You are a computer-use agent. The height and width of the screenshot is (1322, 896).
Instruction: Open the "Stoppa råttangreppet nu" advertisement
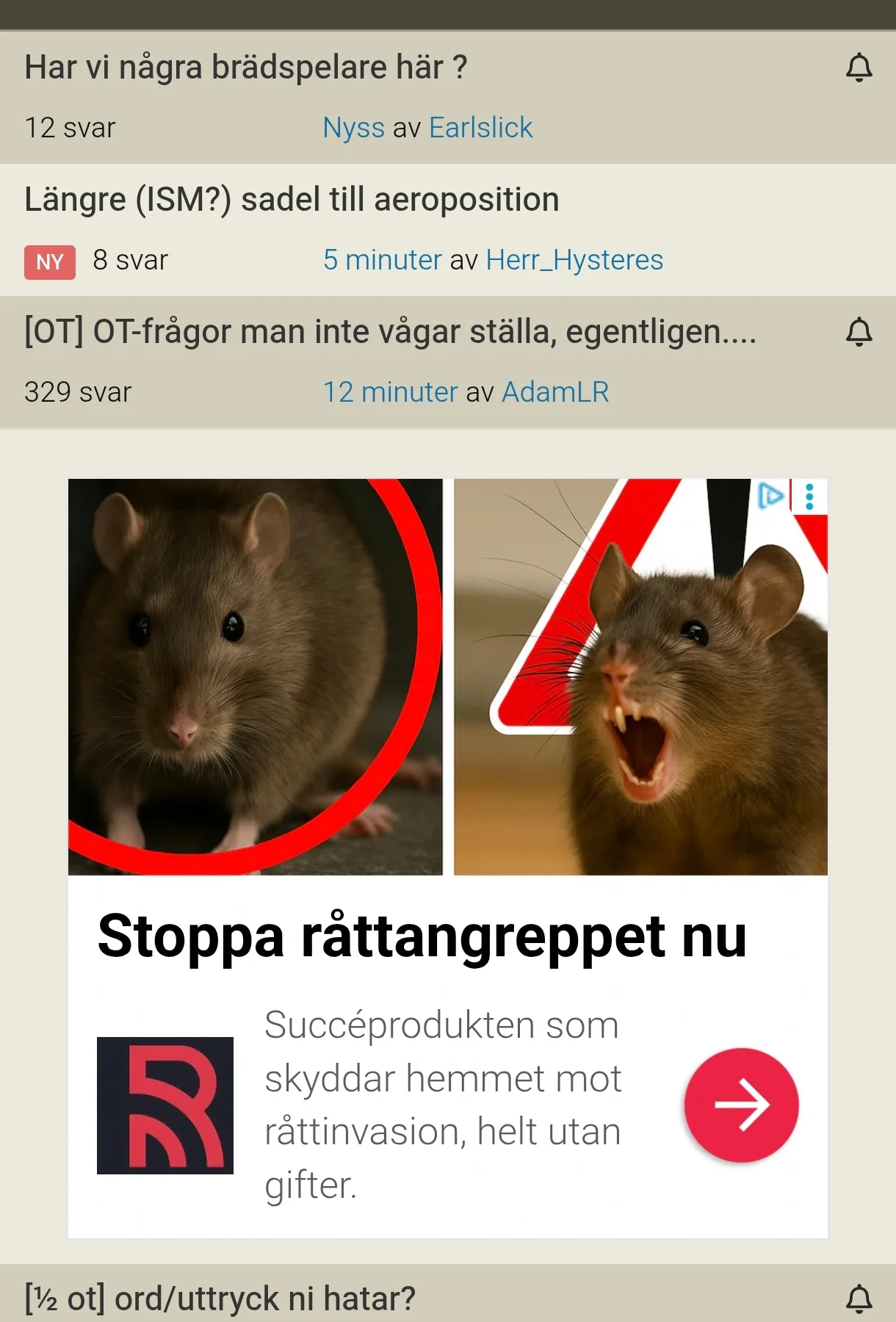tap(422, 936)
